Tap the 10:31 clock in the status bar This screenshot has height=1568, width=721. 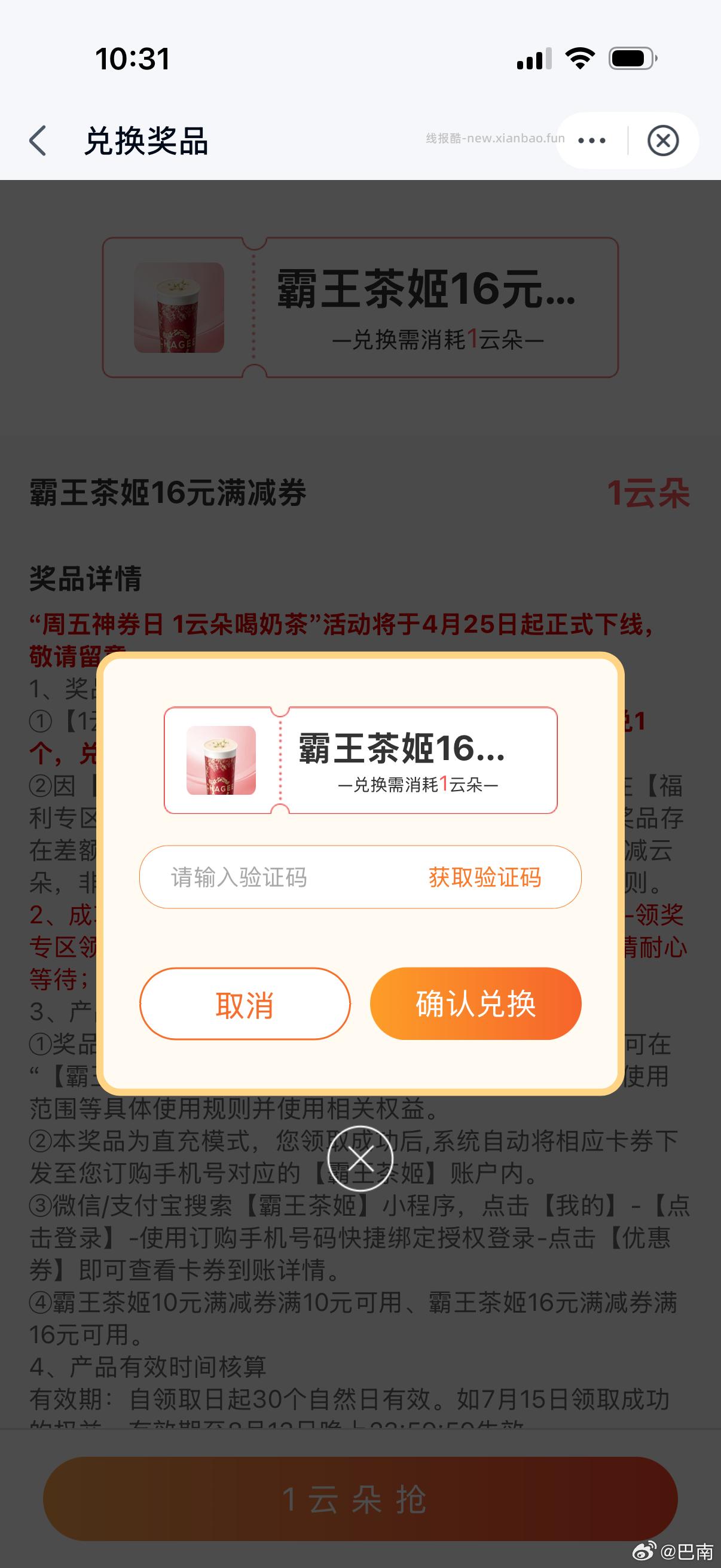point(132,59)
